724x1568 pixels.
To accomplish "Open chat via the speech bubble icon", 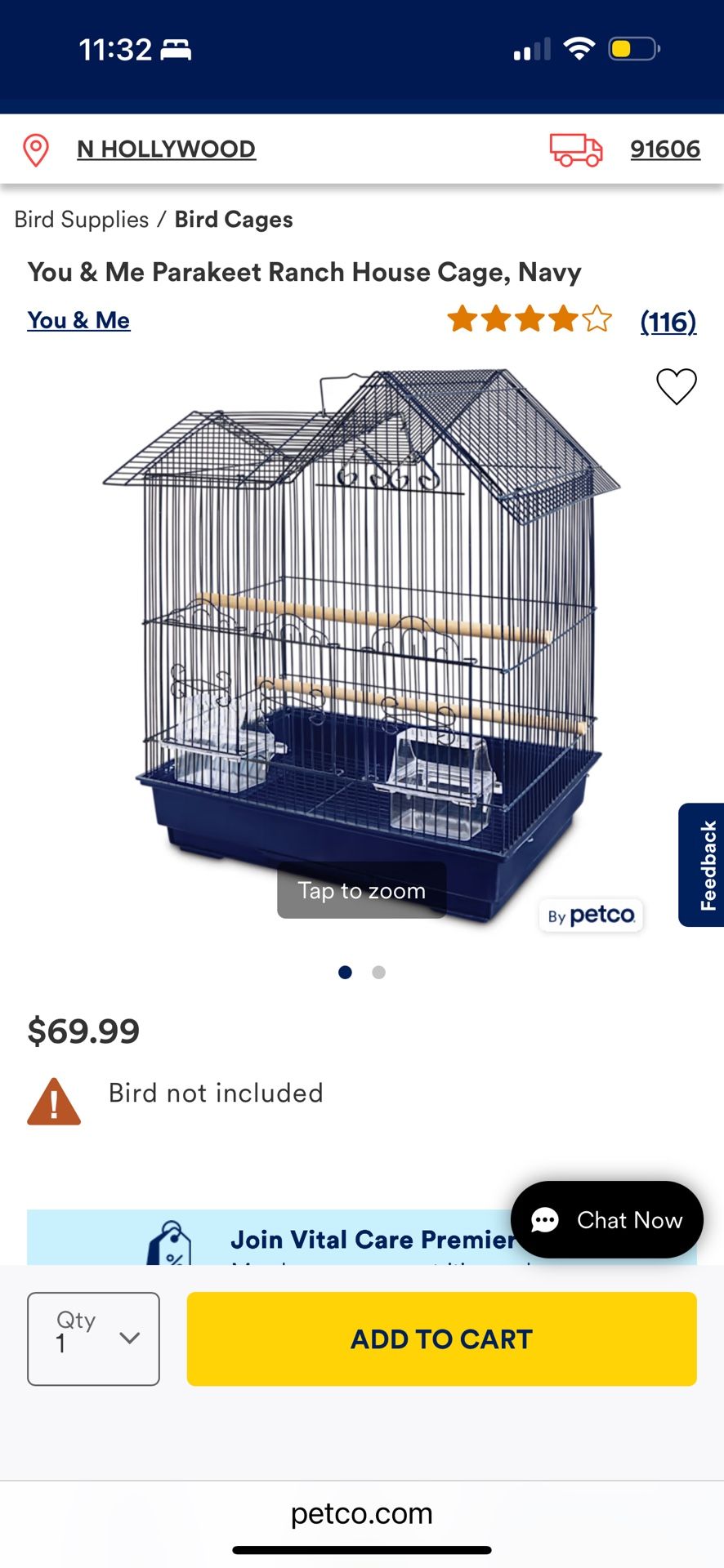I will coord(545,1220).
